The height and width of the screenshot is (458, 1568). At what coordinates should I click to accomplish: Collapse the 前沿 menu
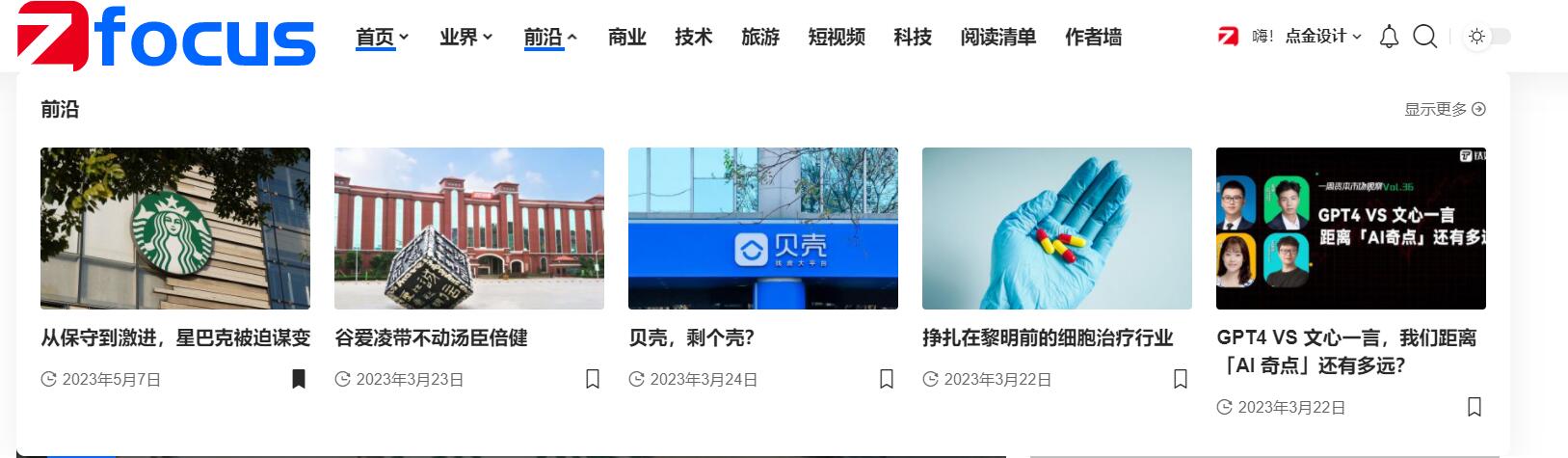pos(549,38)
